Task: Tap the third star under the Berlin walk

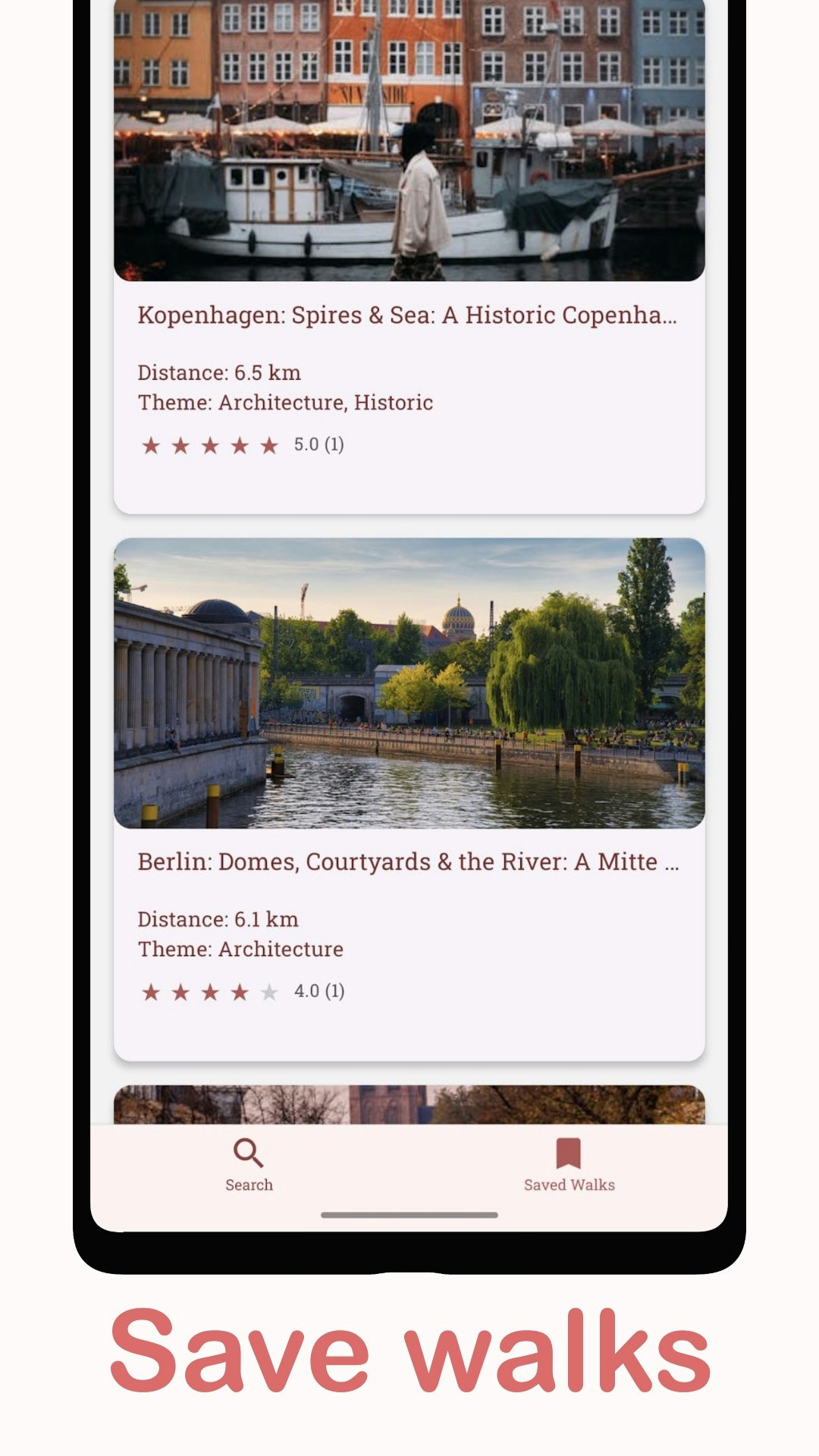Action: [x=210, y=991]
